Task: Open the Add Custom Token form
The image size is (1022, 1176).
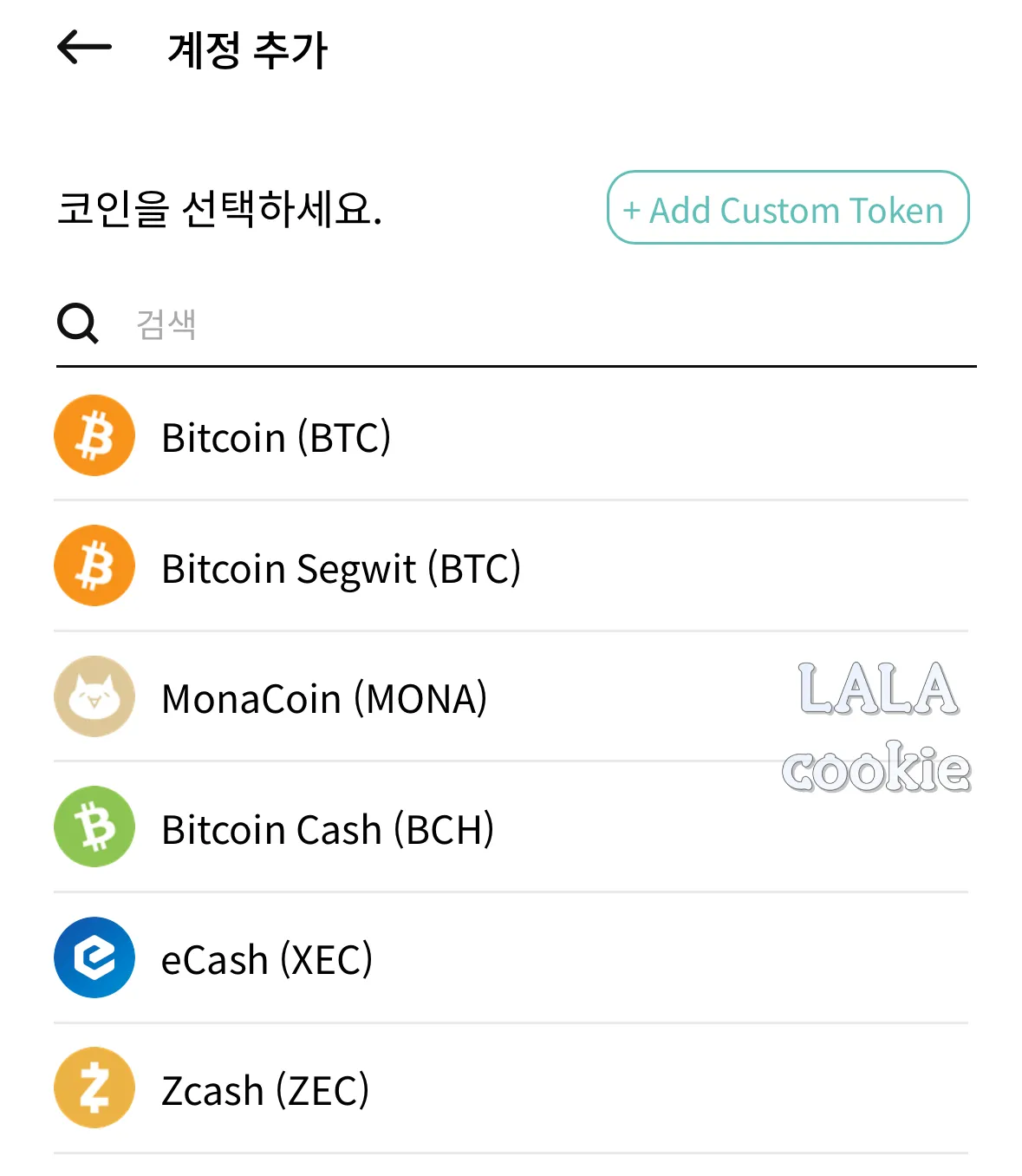Action: pos(788,208)
